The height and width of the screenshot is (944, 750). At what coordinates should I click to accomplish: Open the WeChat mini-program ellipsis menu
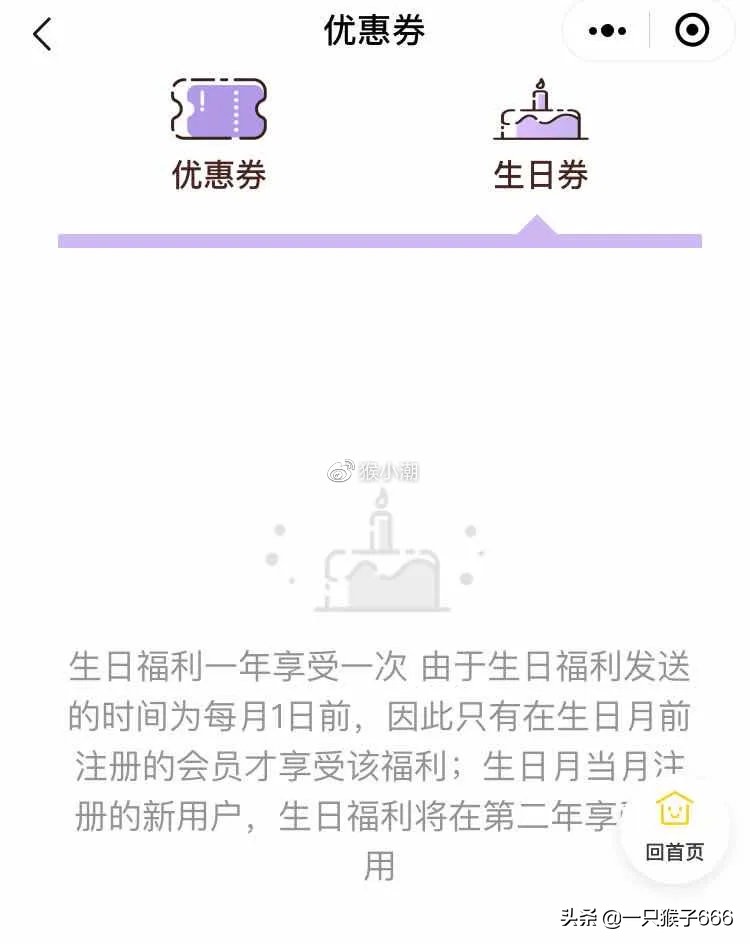tap(605, 32)
